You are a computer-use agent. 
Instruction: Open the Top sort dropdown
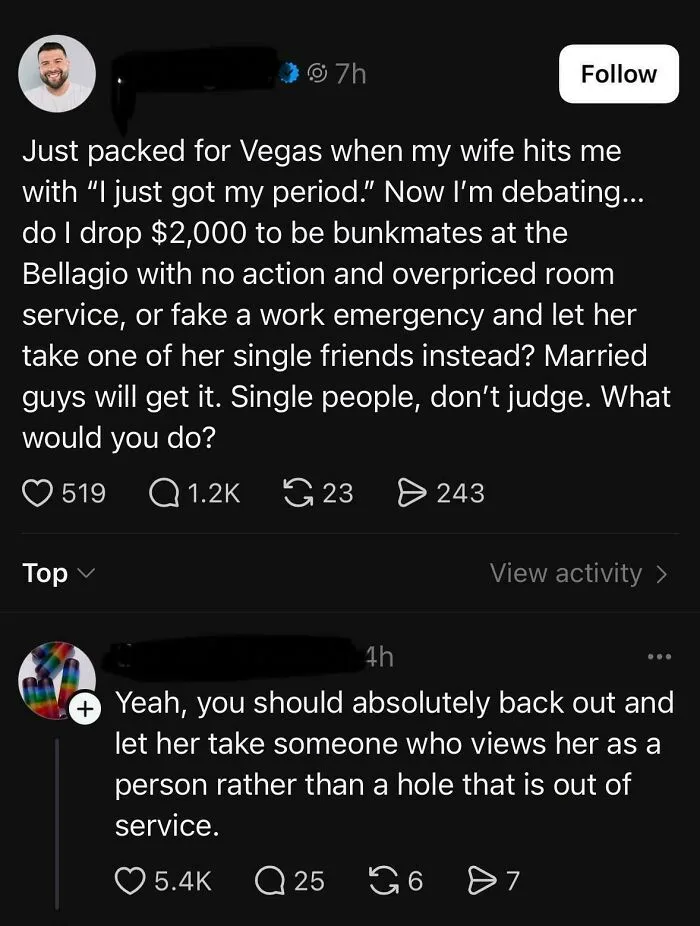click(58, 573)
